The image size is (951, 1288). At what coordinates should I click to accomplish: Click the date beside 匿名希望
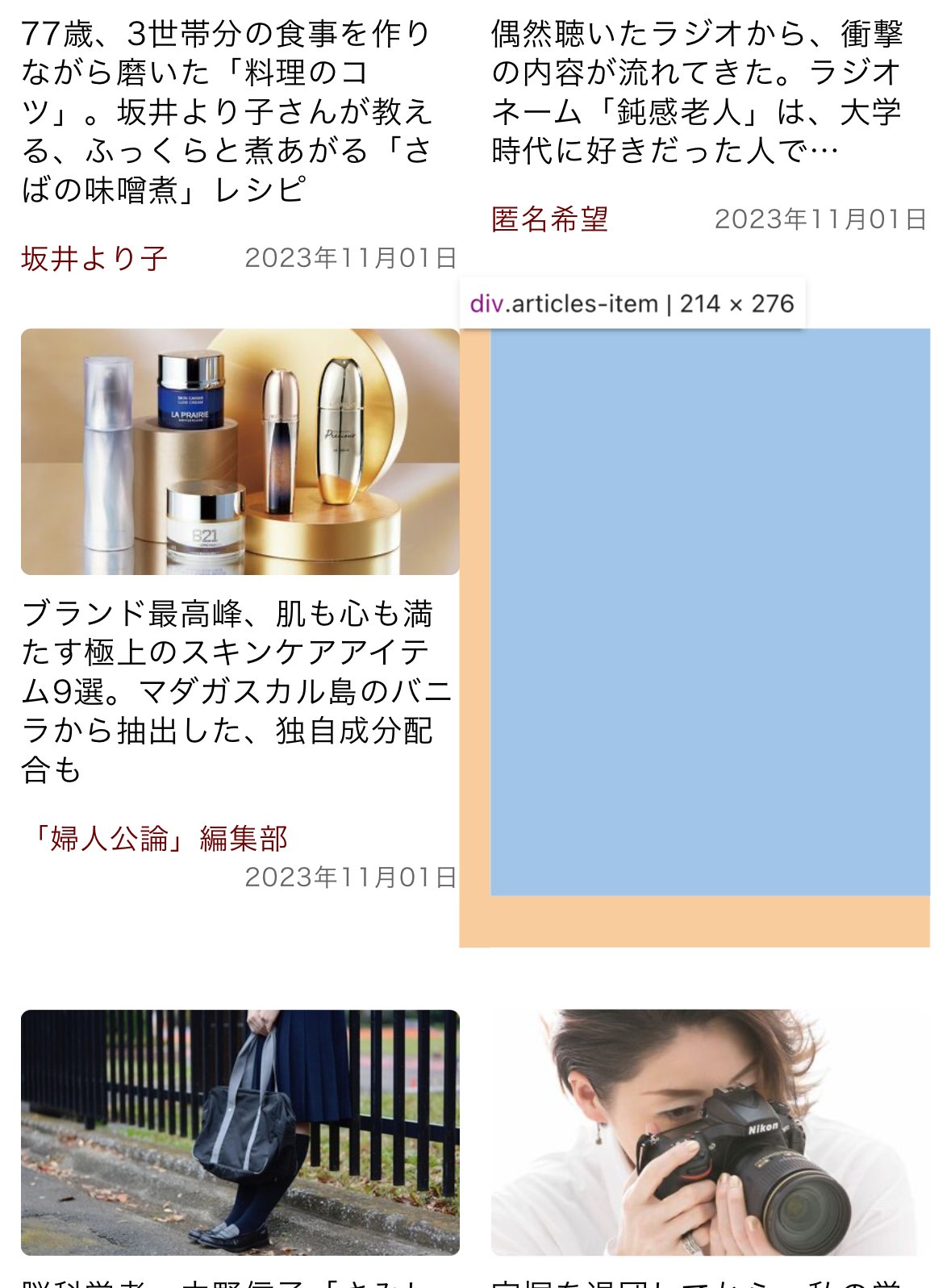click(819, 218)
